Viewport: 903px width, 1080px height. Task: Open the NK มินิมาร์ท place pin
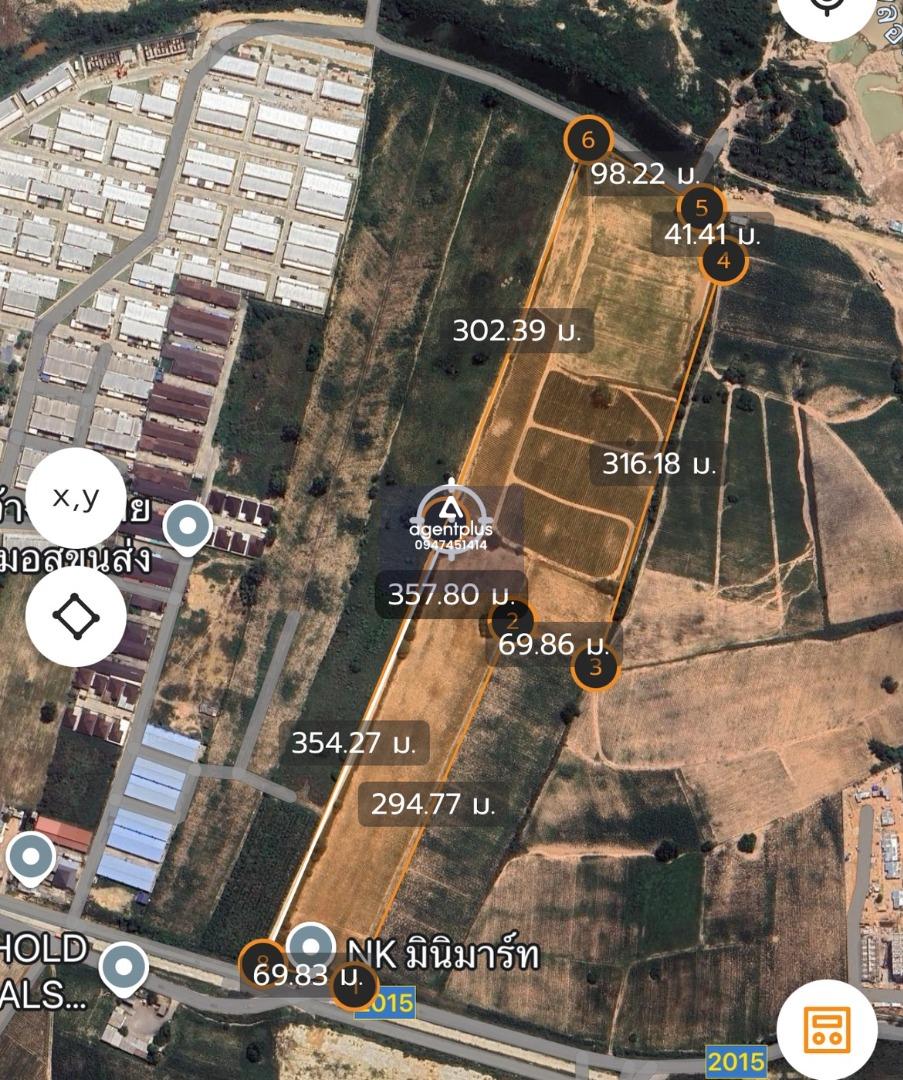pos(311,947)
